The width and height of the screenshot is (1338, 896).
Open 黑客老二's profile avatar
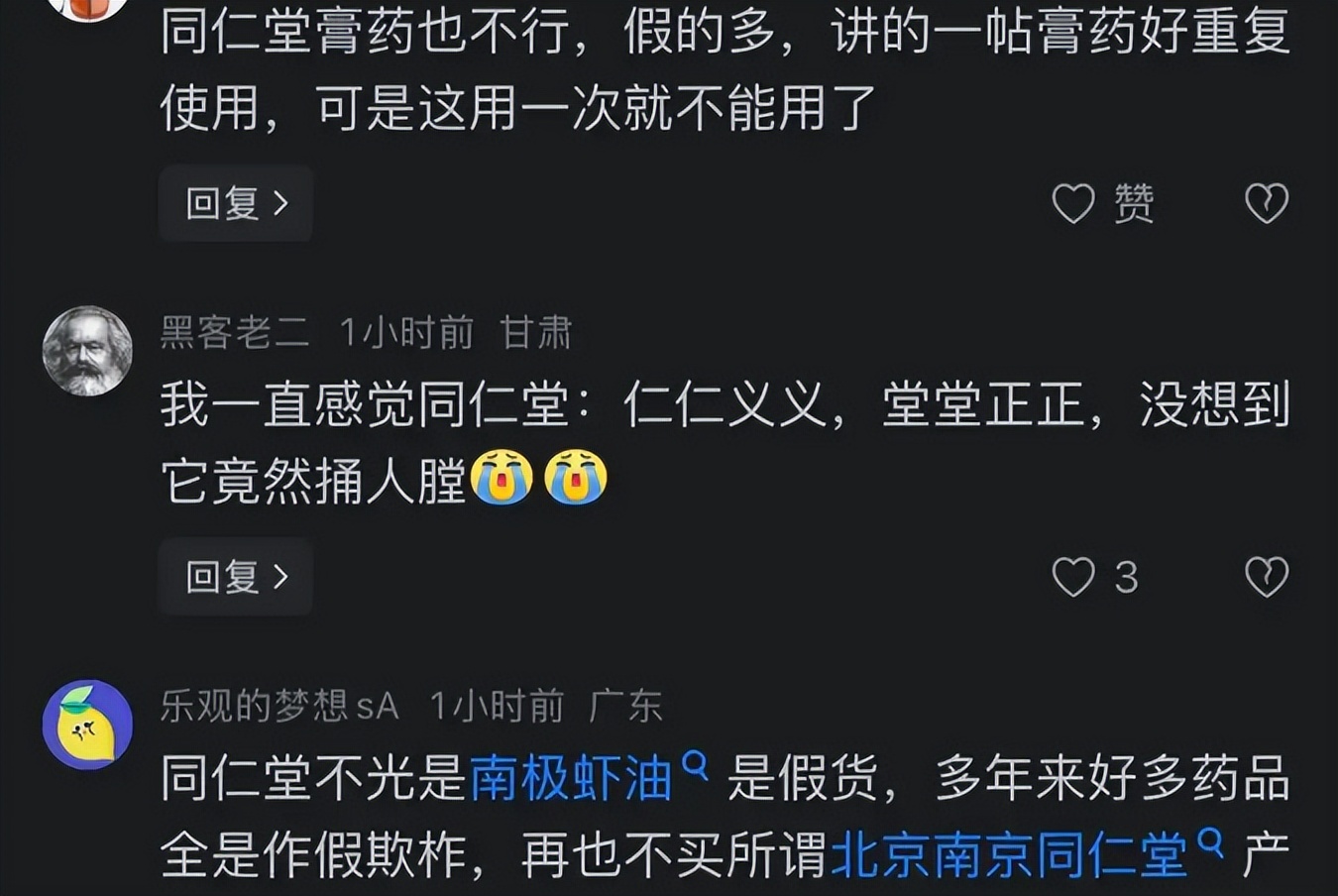87,351
